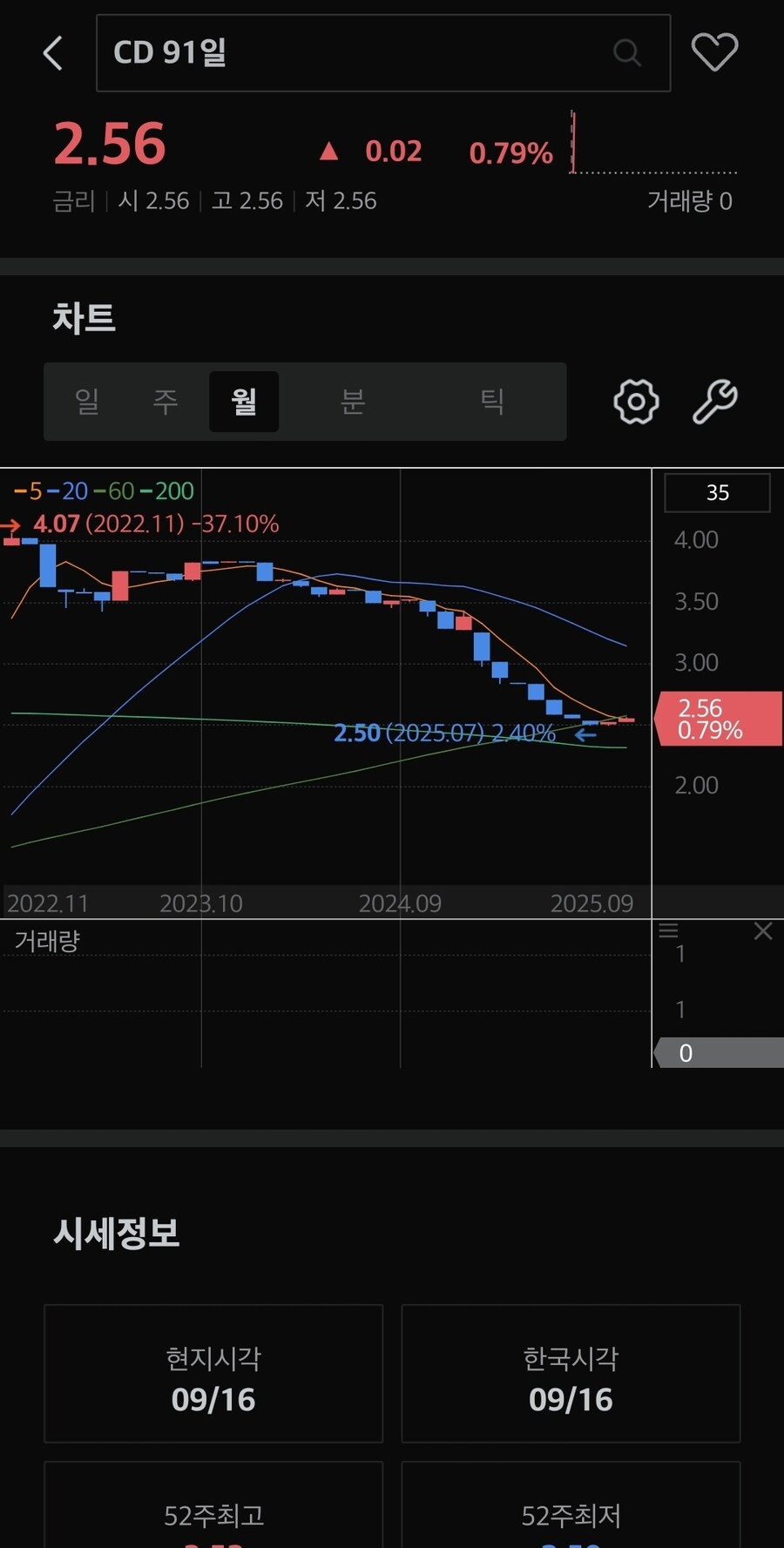Close the 거래량 volume panel
The height and width of the screenshot is (1548, 784).
763,930
